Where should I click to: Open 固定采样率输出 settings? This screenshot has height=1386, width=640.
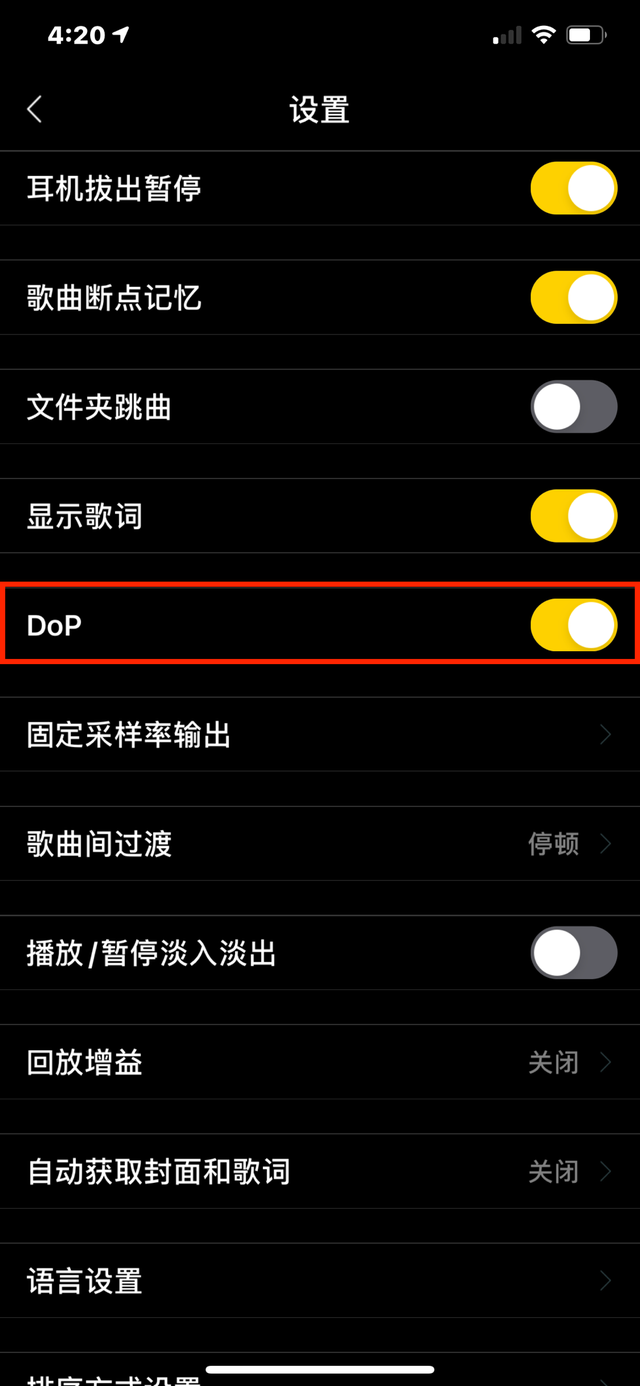(320, 735)
